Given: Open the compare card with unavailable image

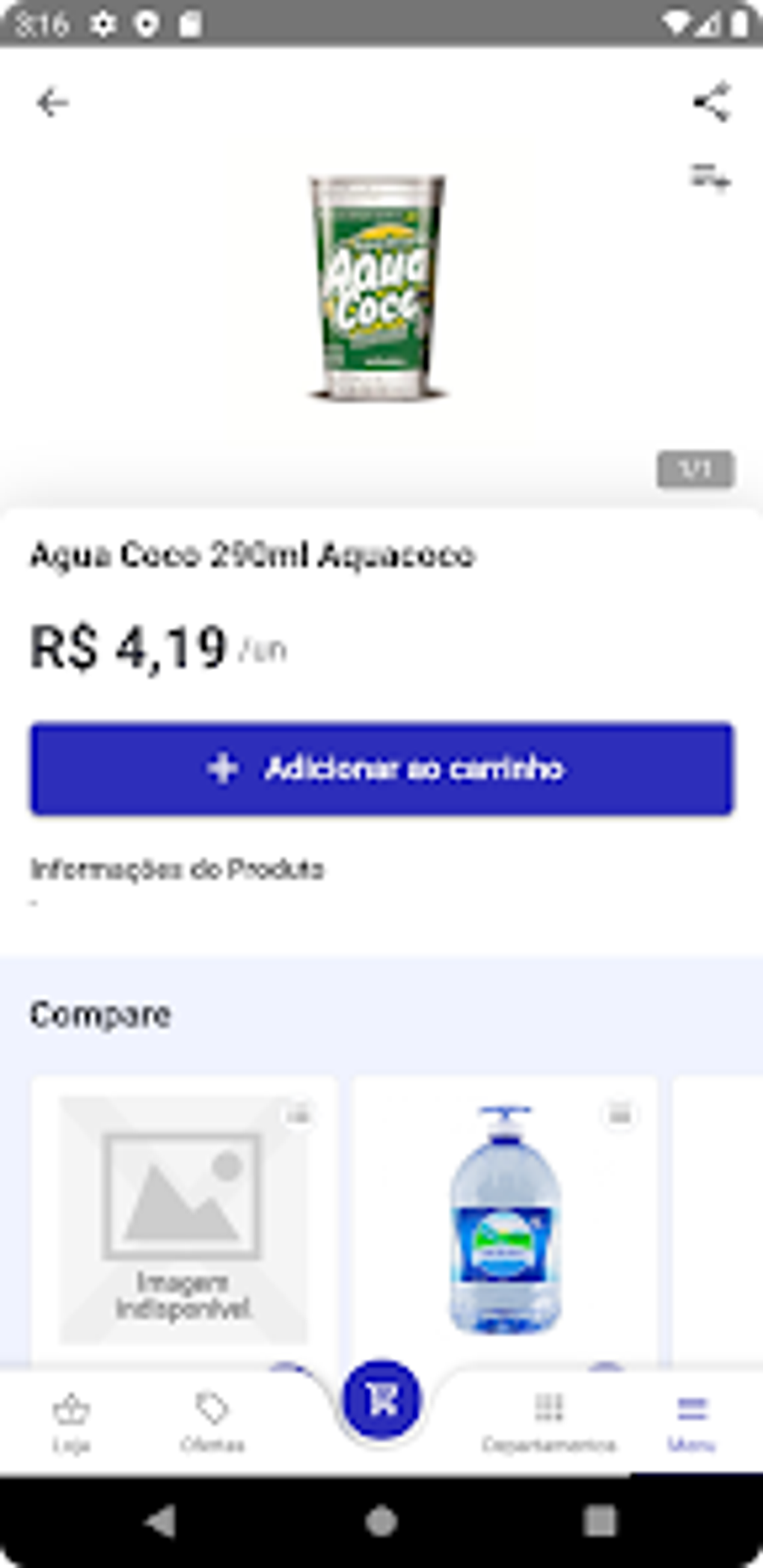Looking at the screenshot, I should pos(184,1219).
